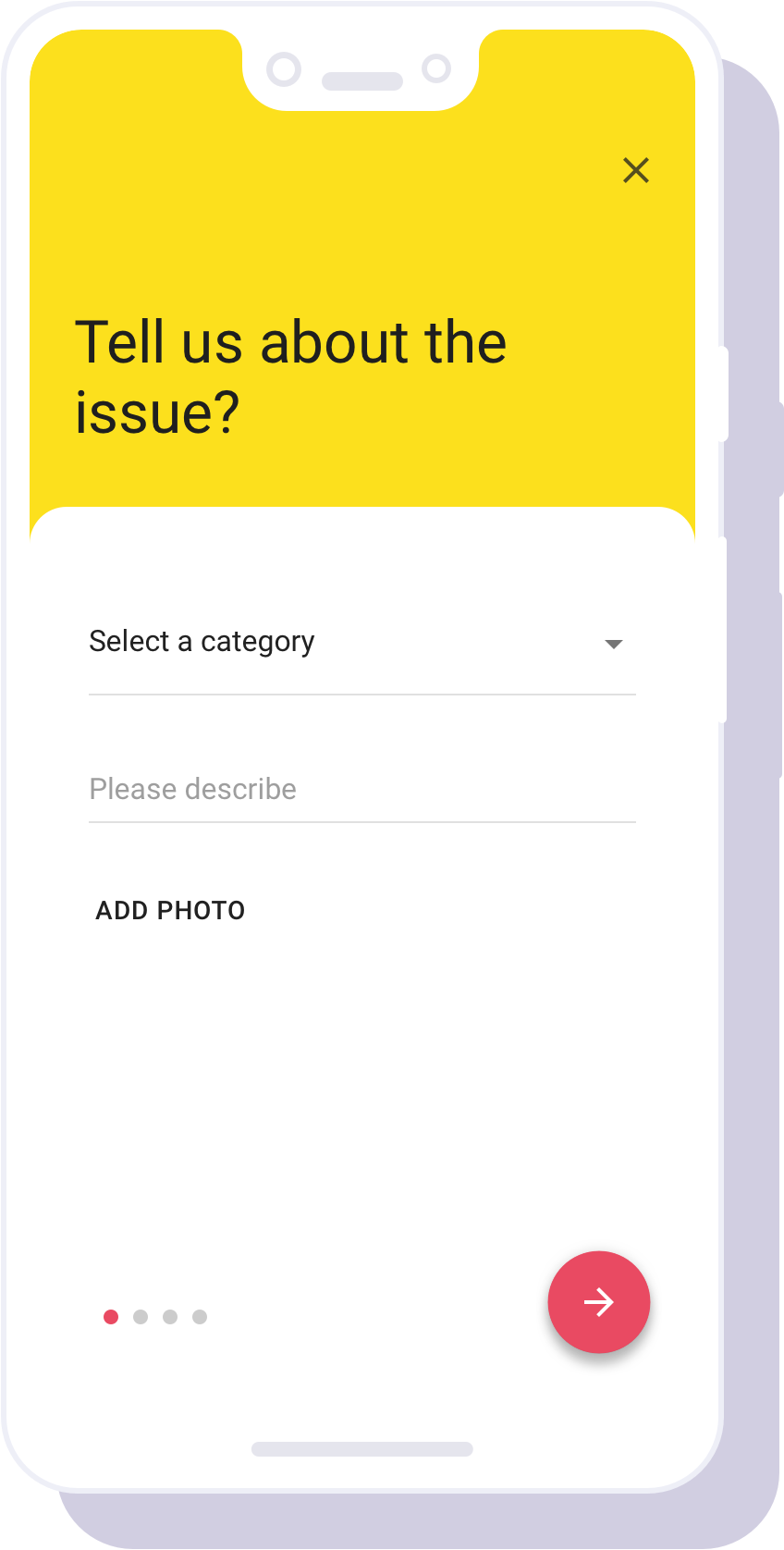The width and height of the screenshot is (784, 1550).
Task: Continue with the red arrow button
Action: (x=599, y=1302)
